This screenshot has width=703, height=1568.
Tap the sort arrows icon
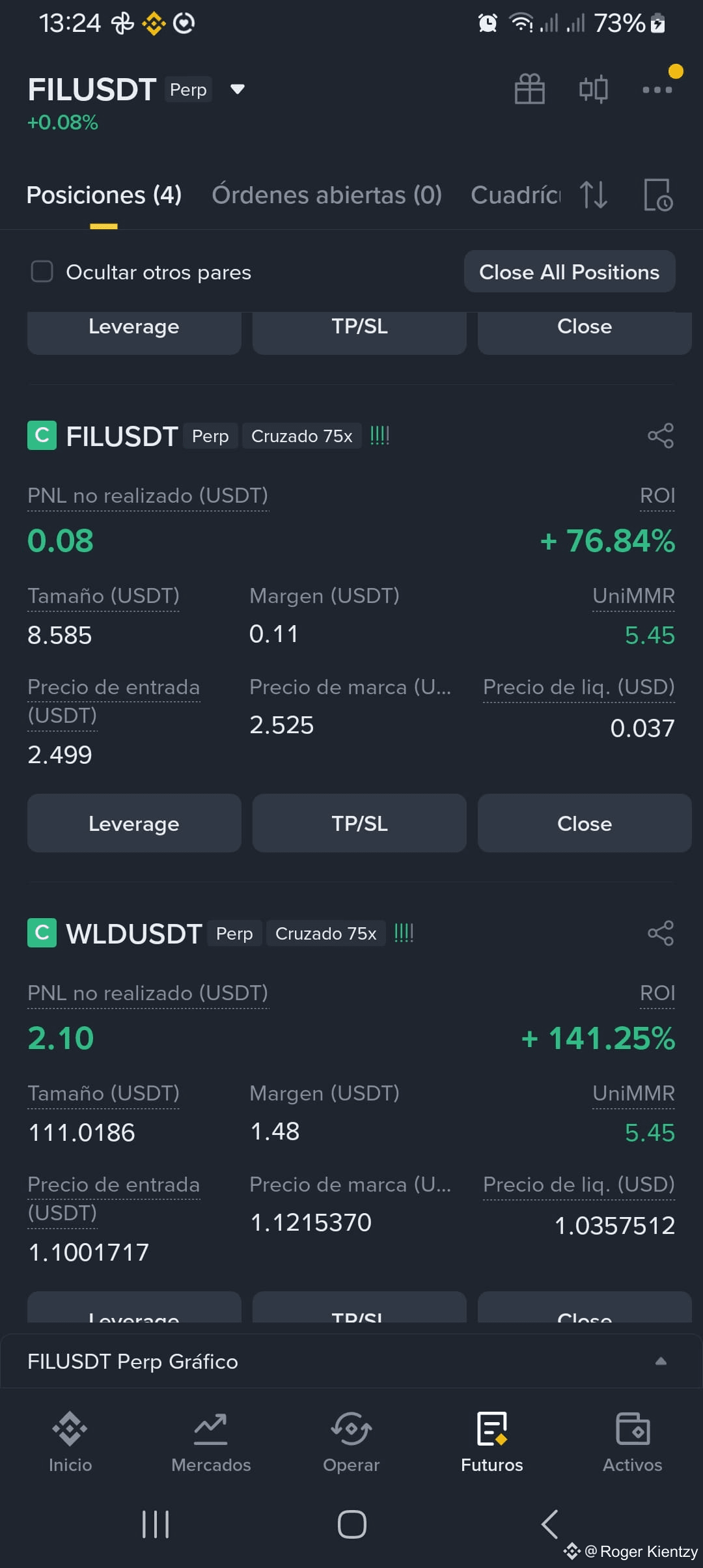coord(594,195)
